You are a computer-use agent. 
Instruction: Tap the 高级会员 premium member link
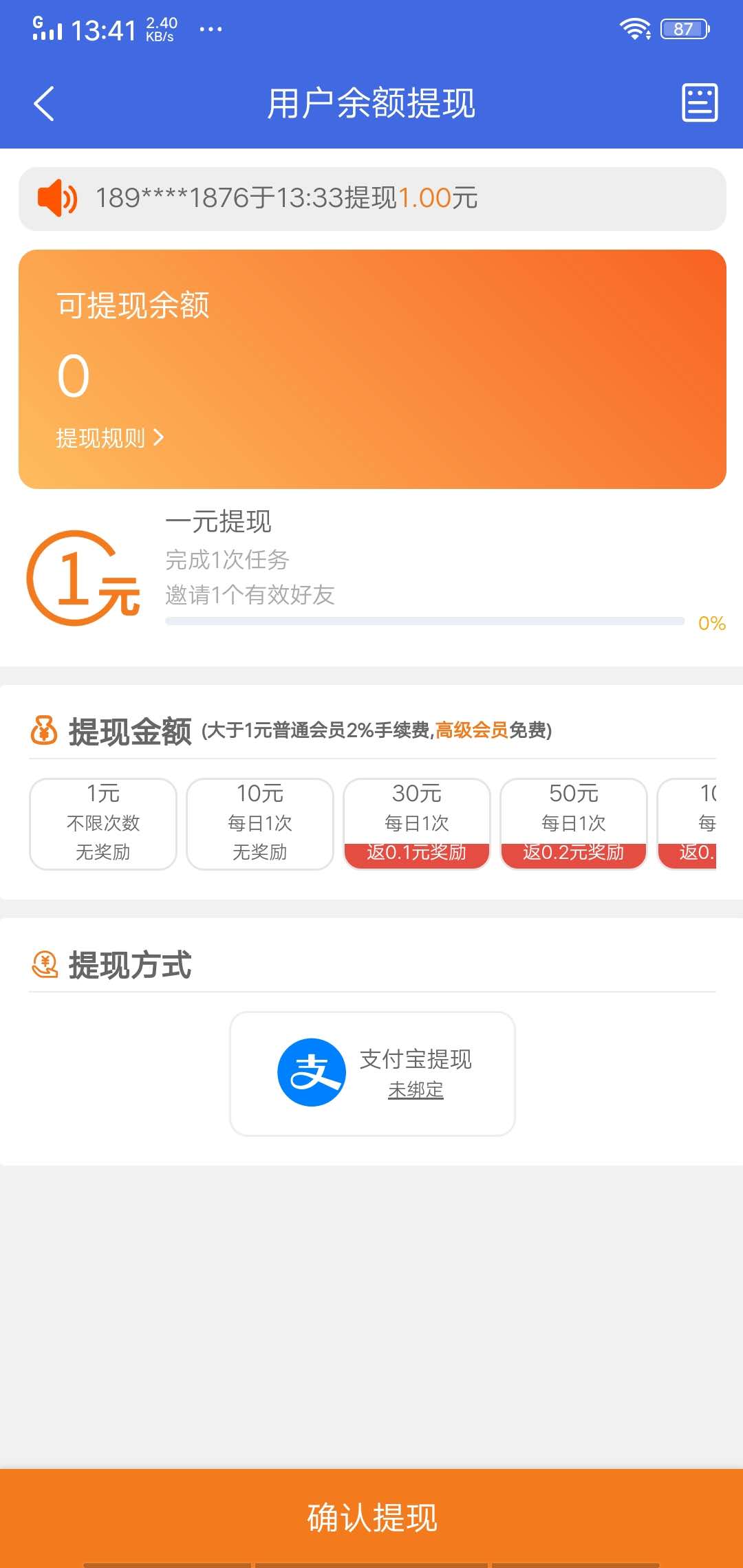click(x=471, y=730)
